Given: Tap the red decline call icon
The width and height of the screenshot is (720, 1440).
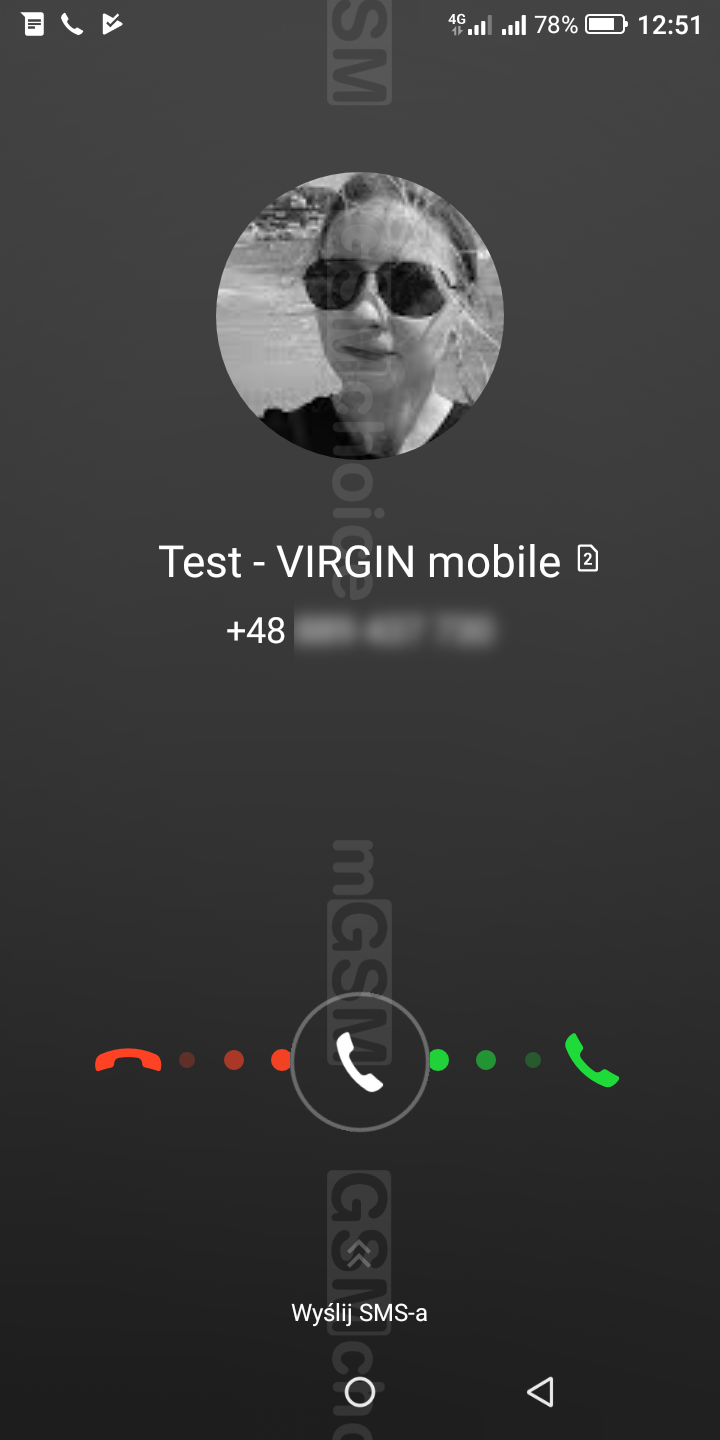Looking at the screenshot, I should click(x=128, y=1061).
